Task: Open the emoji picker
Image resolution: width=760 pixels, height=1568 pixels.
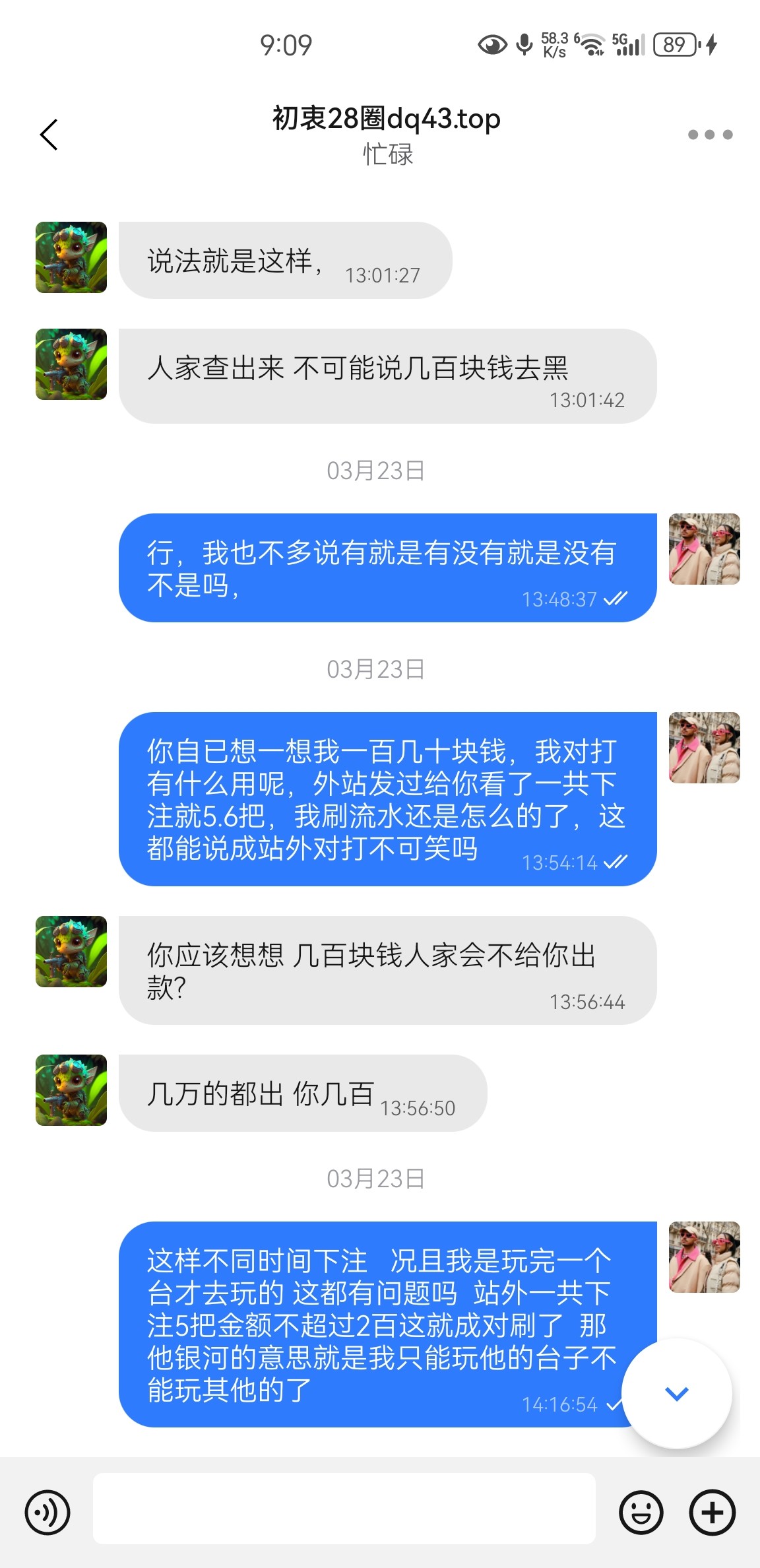Action: coord(641,1512)
